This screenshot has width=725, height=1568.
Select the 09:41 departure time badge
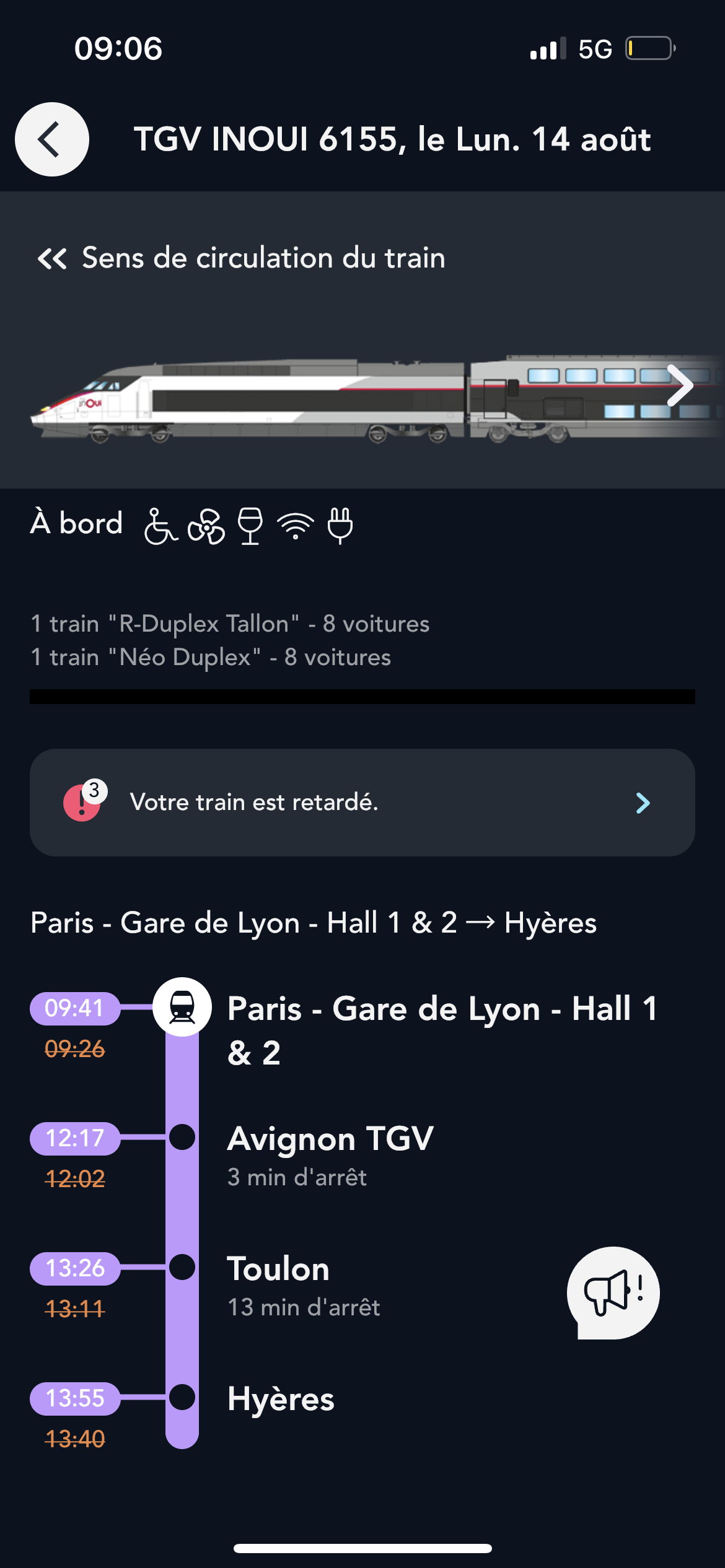coord(74,1008)
